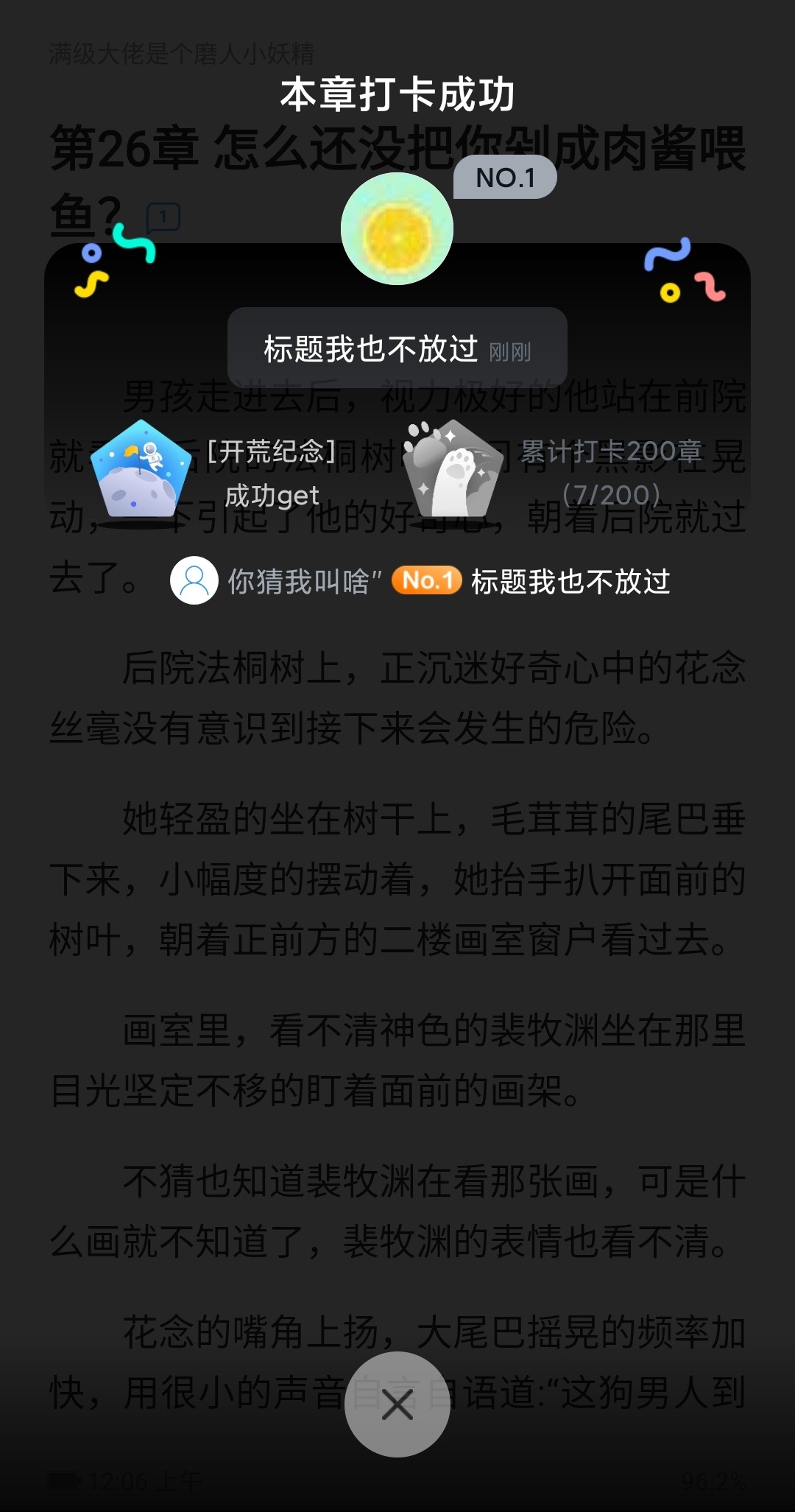This screenshot has height=1512, width=795.
Task: Open the NO.1 user's avatar
Action: click(x=397, y=229)
